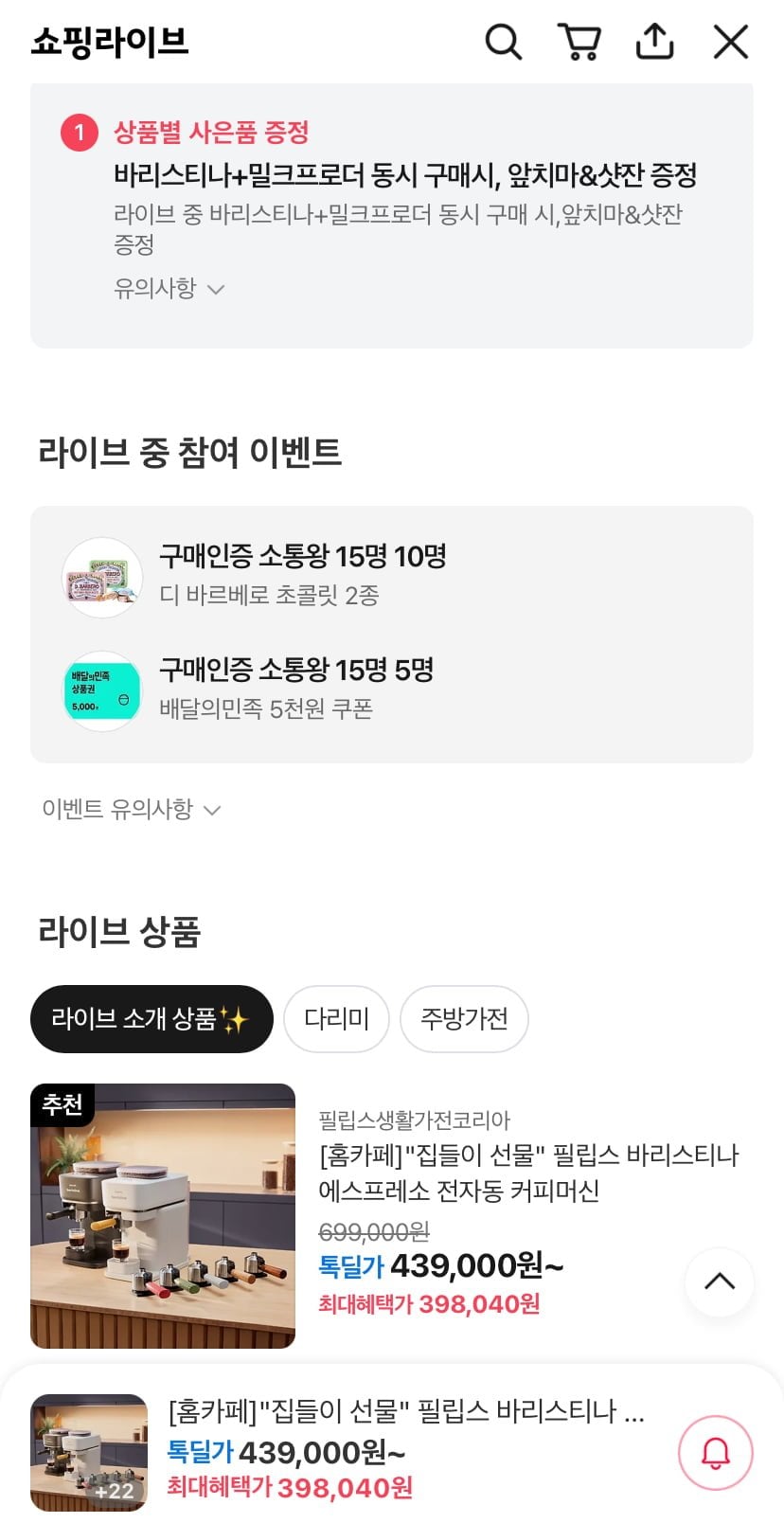Image resolution: width=784 pixels, height=1523 pixels.
Task: Switch to the 주방가전 category chip
Action: tap(464, 1019)
